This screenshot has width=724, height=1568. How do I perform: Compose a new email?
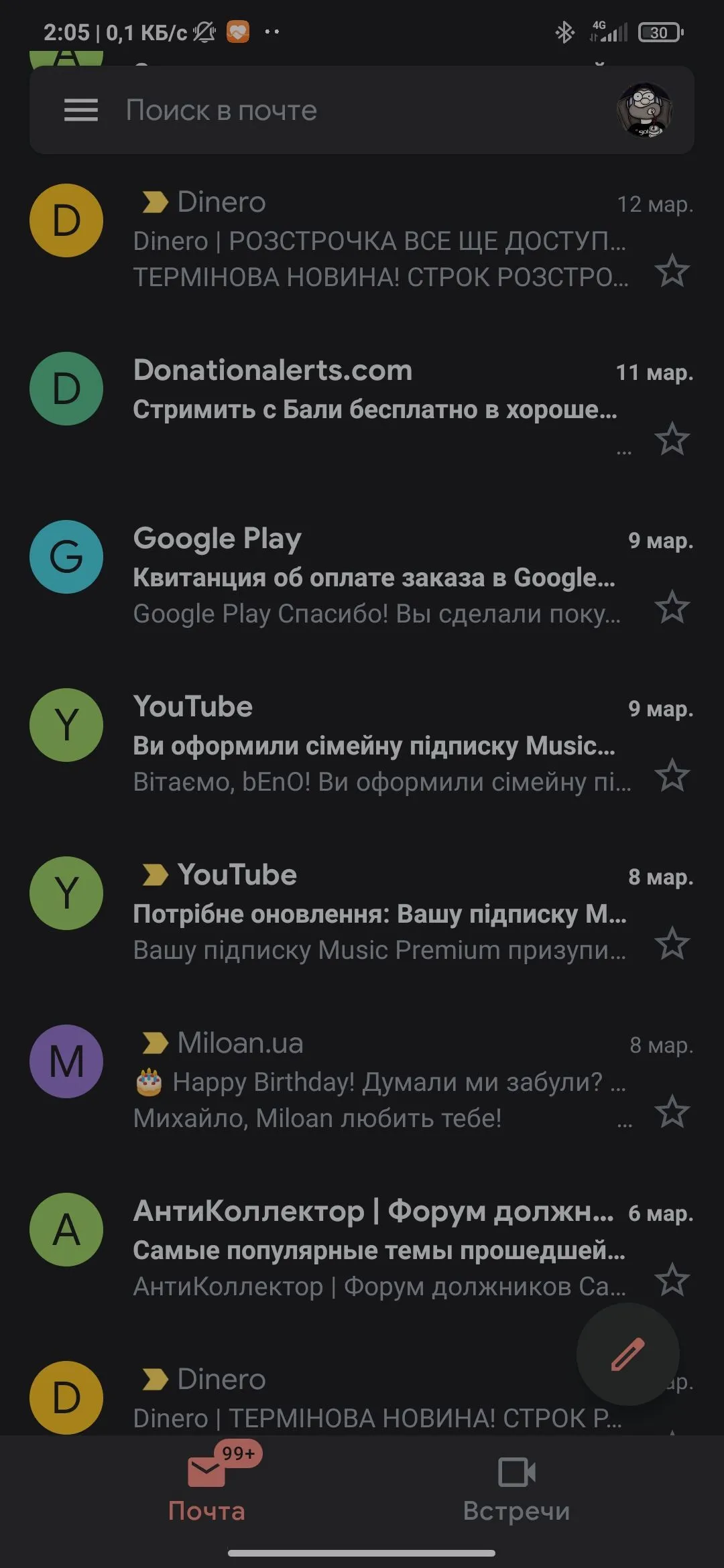pyautogui.click(x=627, y=1354)
